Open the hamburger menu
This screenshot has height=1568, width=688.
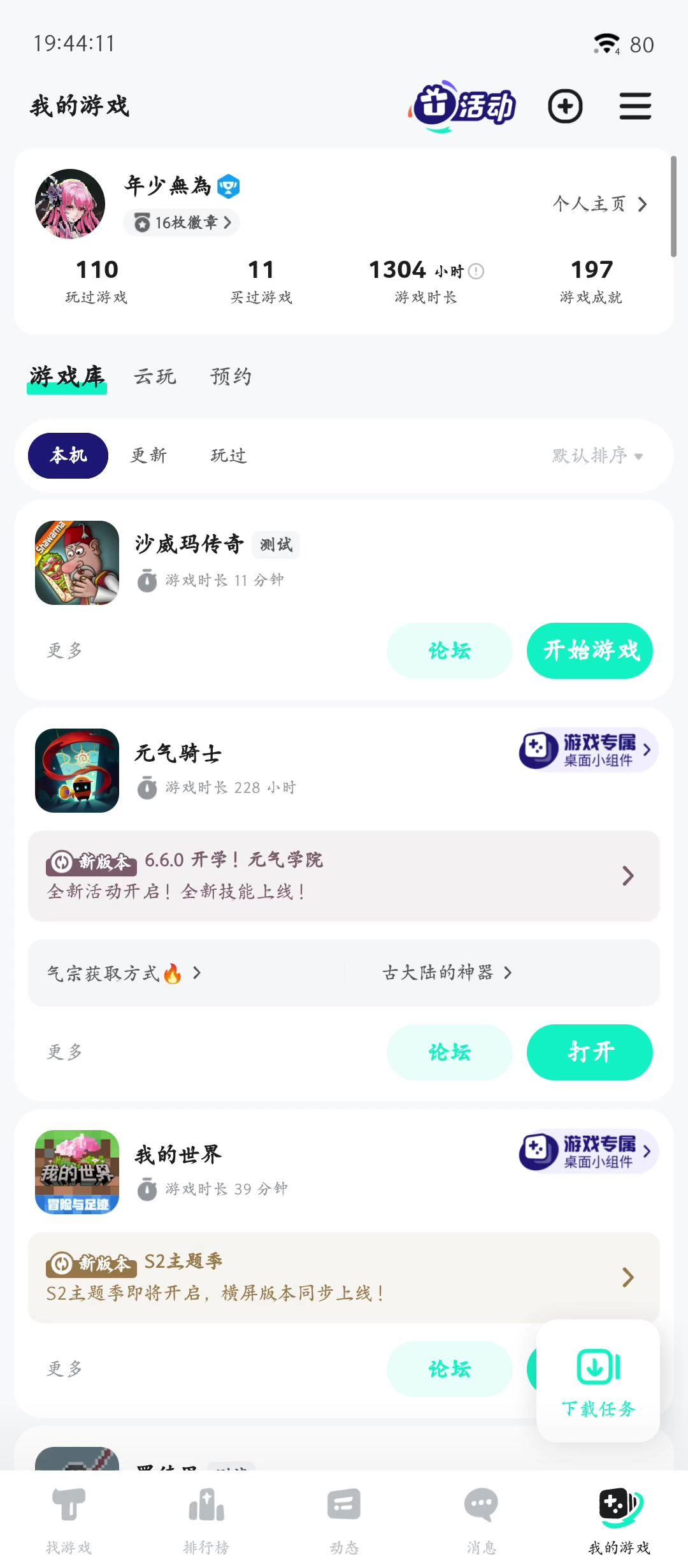coord(635,106)
